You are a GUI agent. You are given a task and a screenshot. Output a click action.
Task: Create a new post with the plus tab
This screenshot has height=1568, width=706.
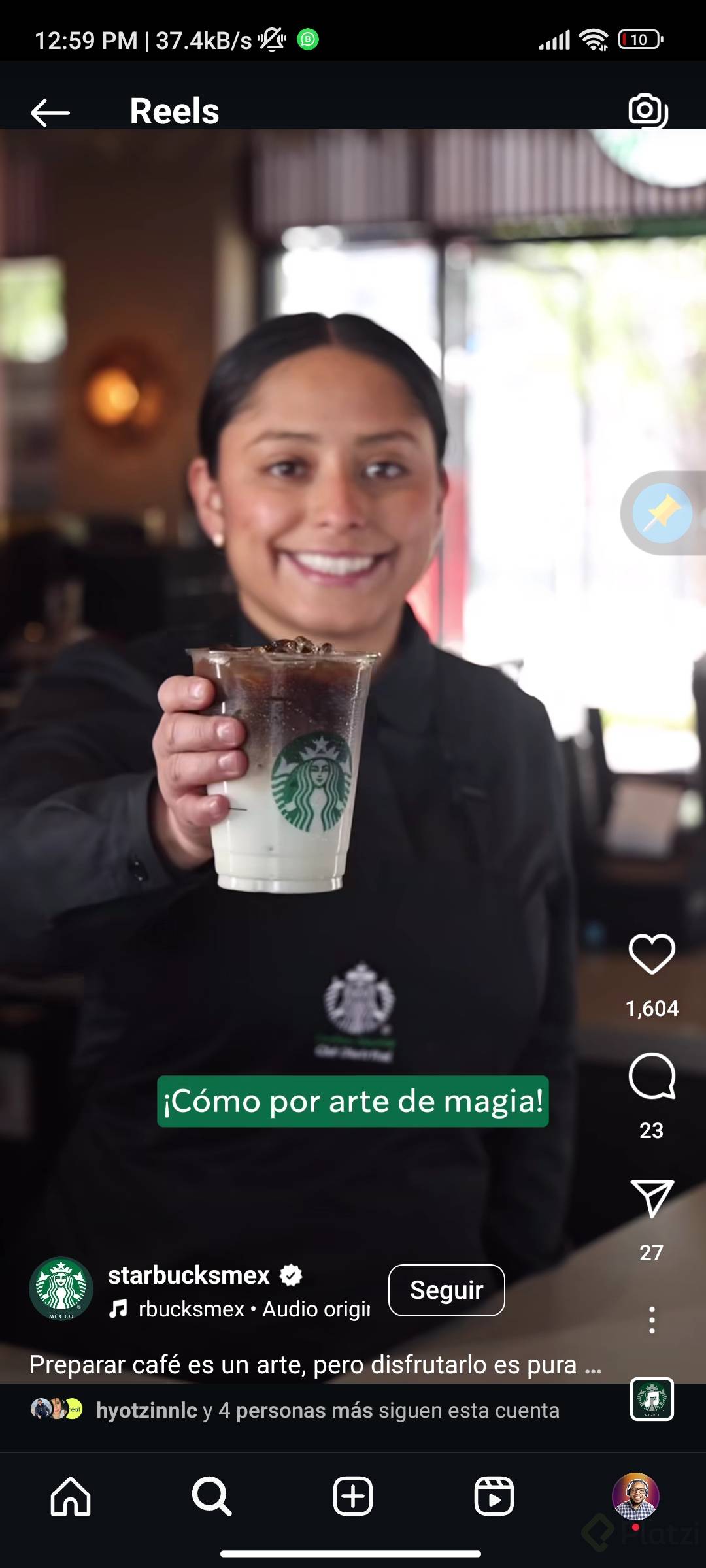point(353,1496)
